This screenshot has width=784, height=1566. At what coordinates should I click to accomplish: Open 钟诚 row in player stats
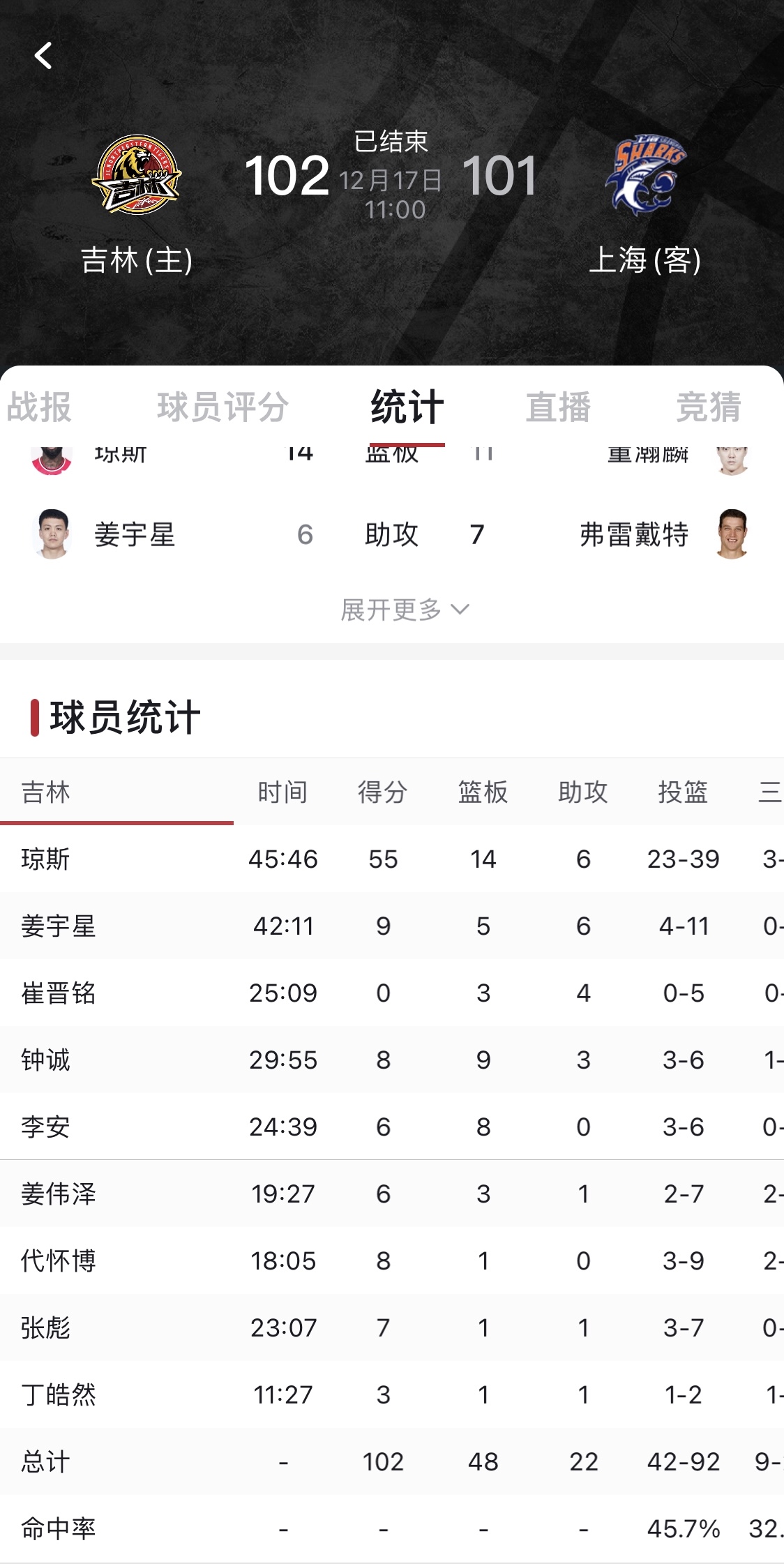[x=392, y=1060]
